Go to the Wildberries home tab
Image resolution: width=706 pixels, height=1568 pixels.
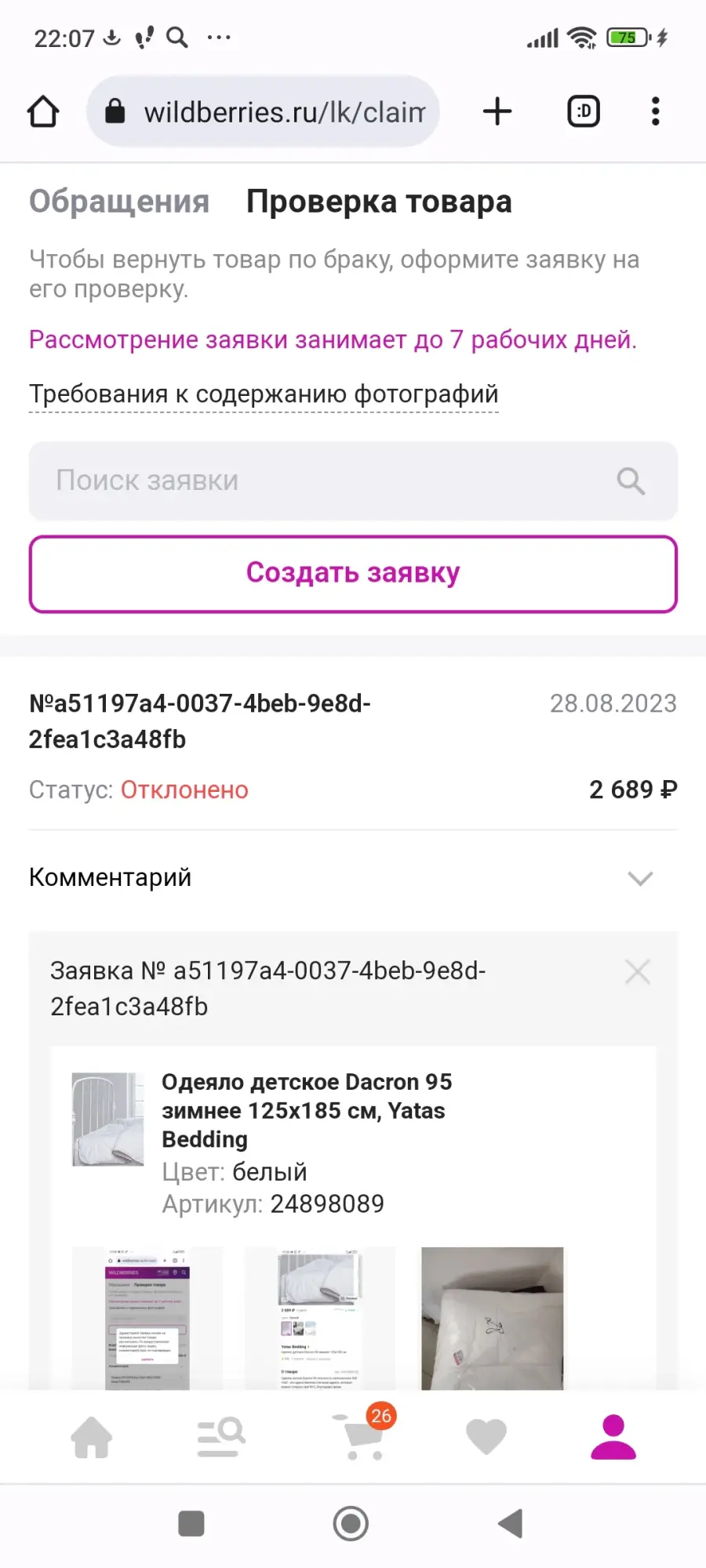click(92, 1437)
